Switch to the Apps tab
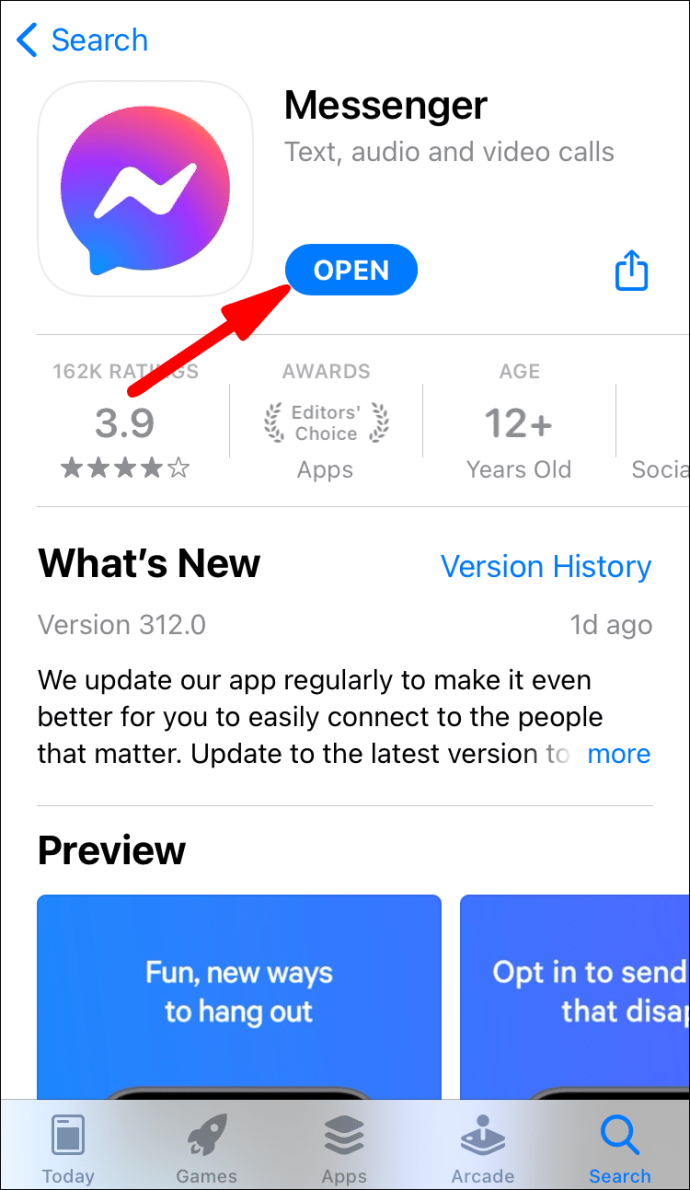 point(344,1150)
